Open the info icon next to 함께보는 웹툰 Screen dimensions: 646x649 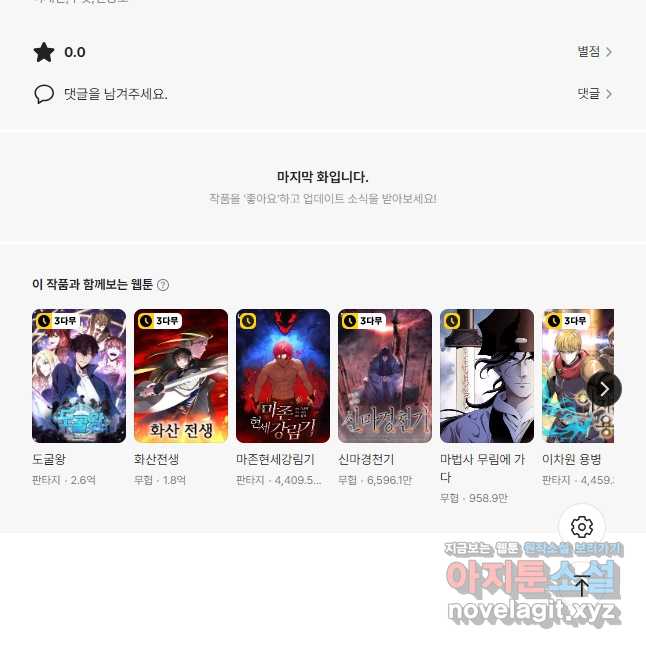163,285
